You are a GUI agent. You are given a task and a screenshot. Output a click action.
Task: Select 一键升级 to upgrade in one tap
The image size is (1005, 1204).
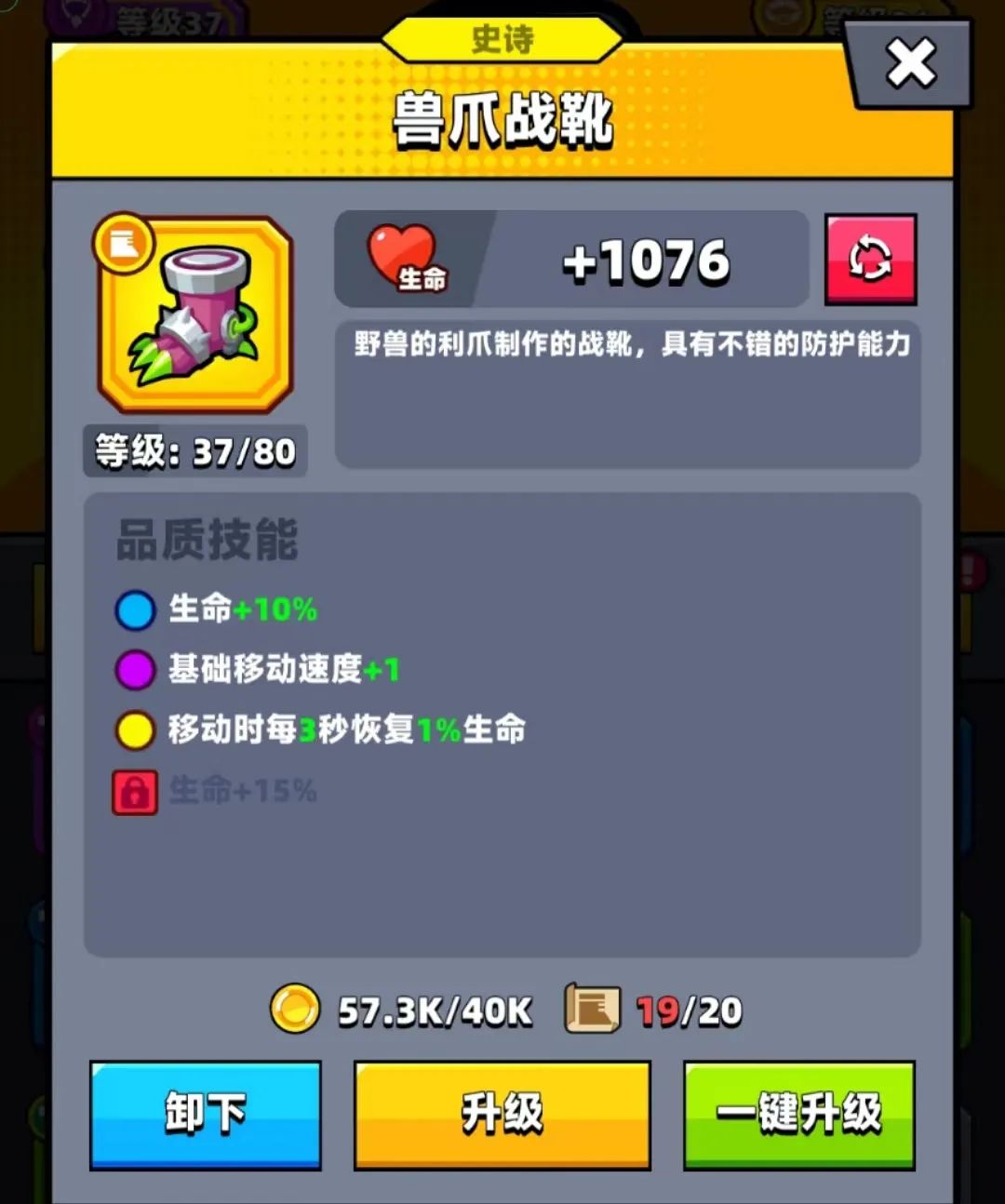click(798, 1114)
